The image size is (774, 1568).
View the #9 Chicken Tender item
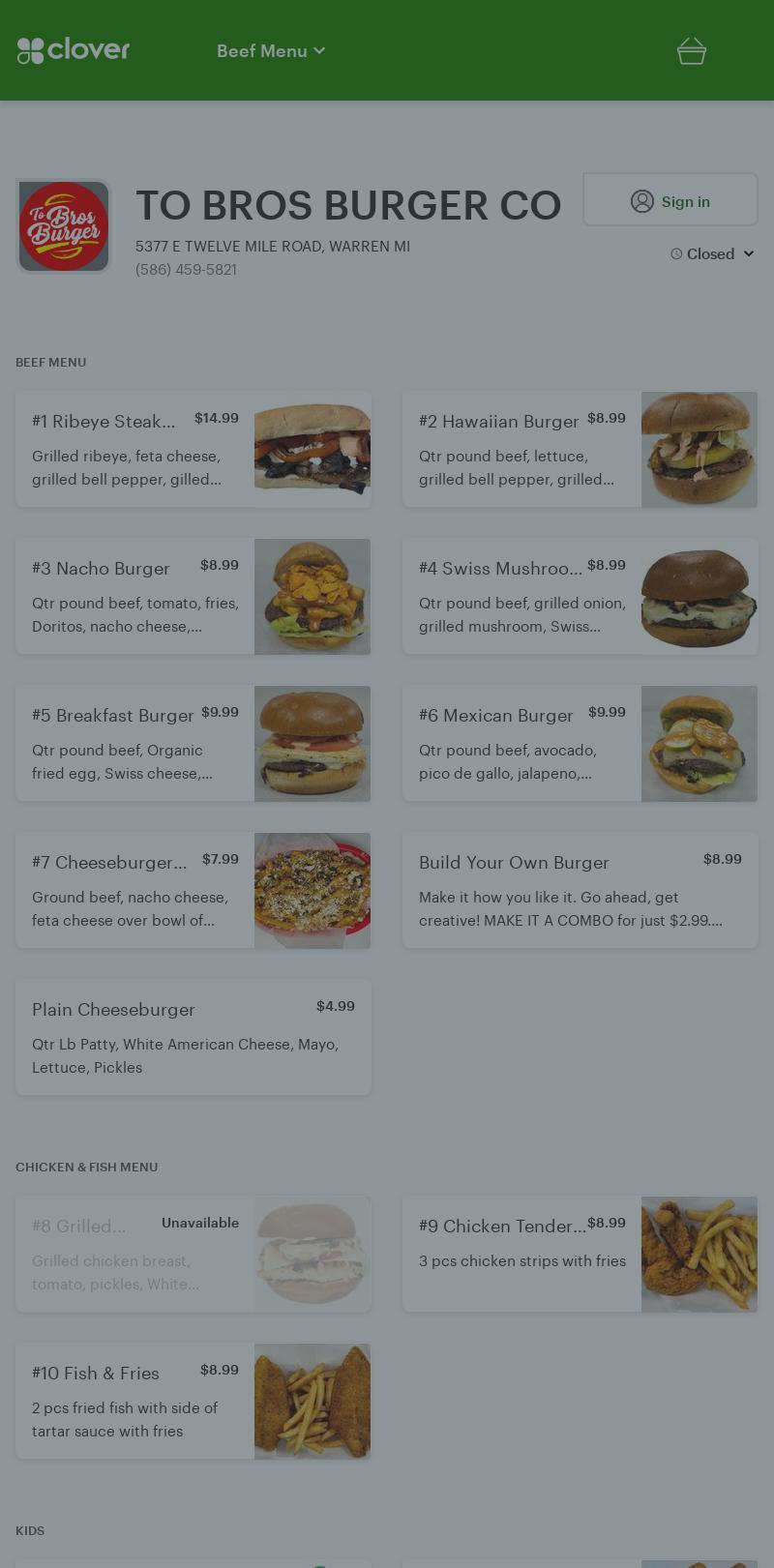580,1255
